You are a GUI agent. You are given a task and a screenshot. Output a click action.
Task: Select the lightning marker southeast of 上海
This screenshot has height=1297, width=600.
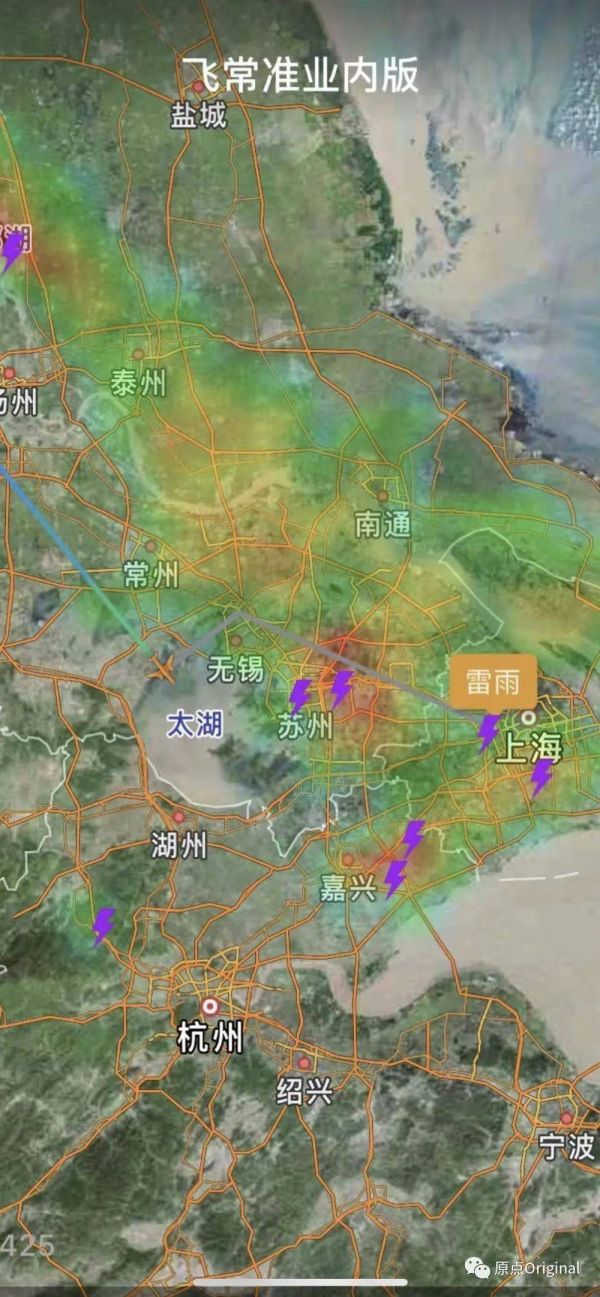[x=541, y=777]
